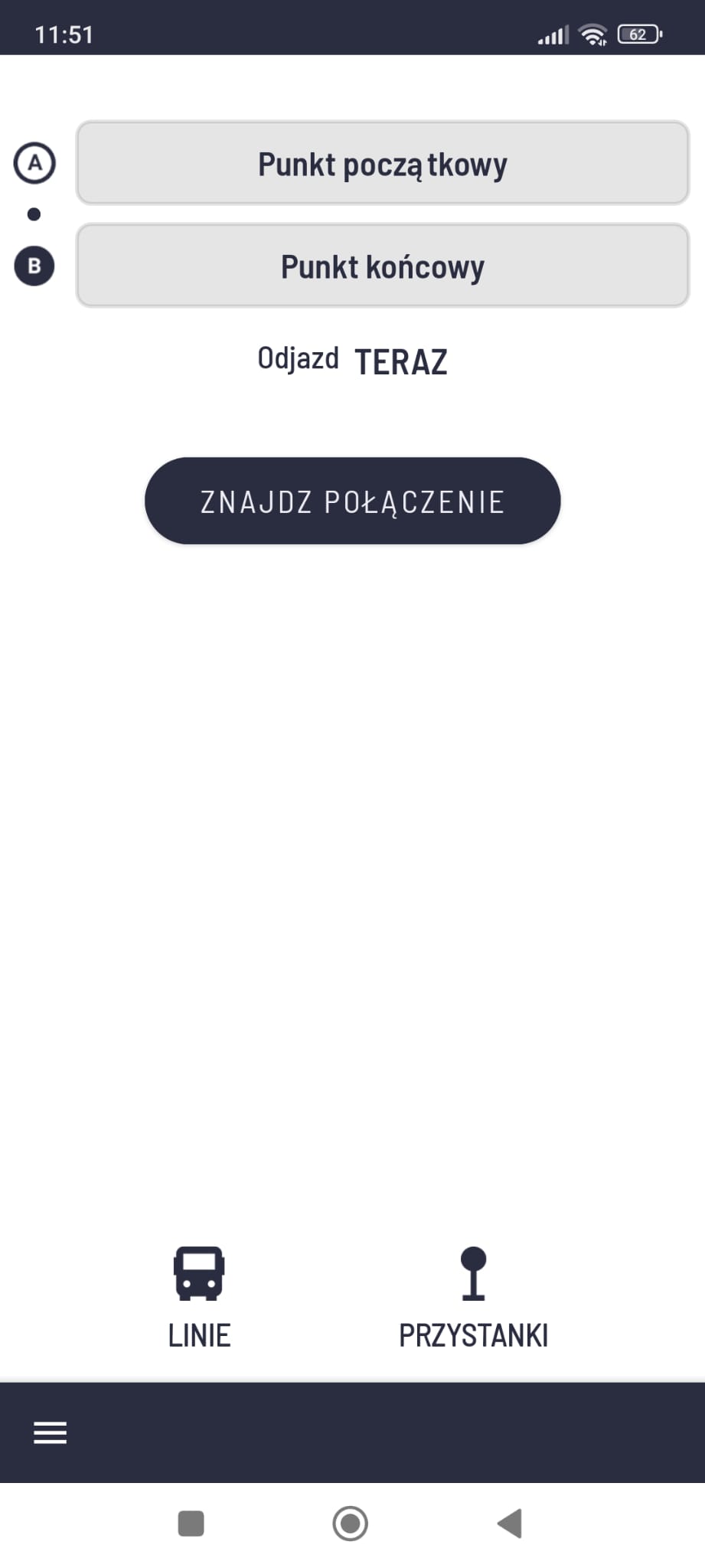Set the Punkt końcowy destination
705x1568 pixels.
[382, 266]
